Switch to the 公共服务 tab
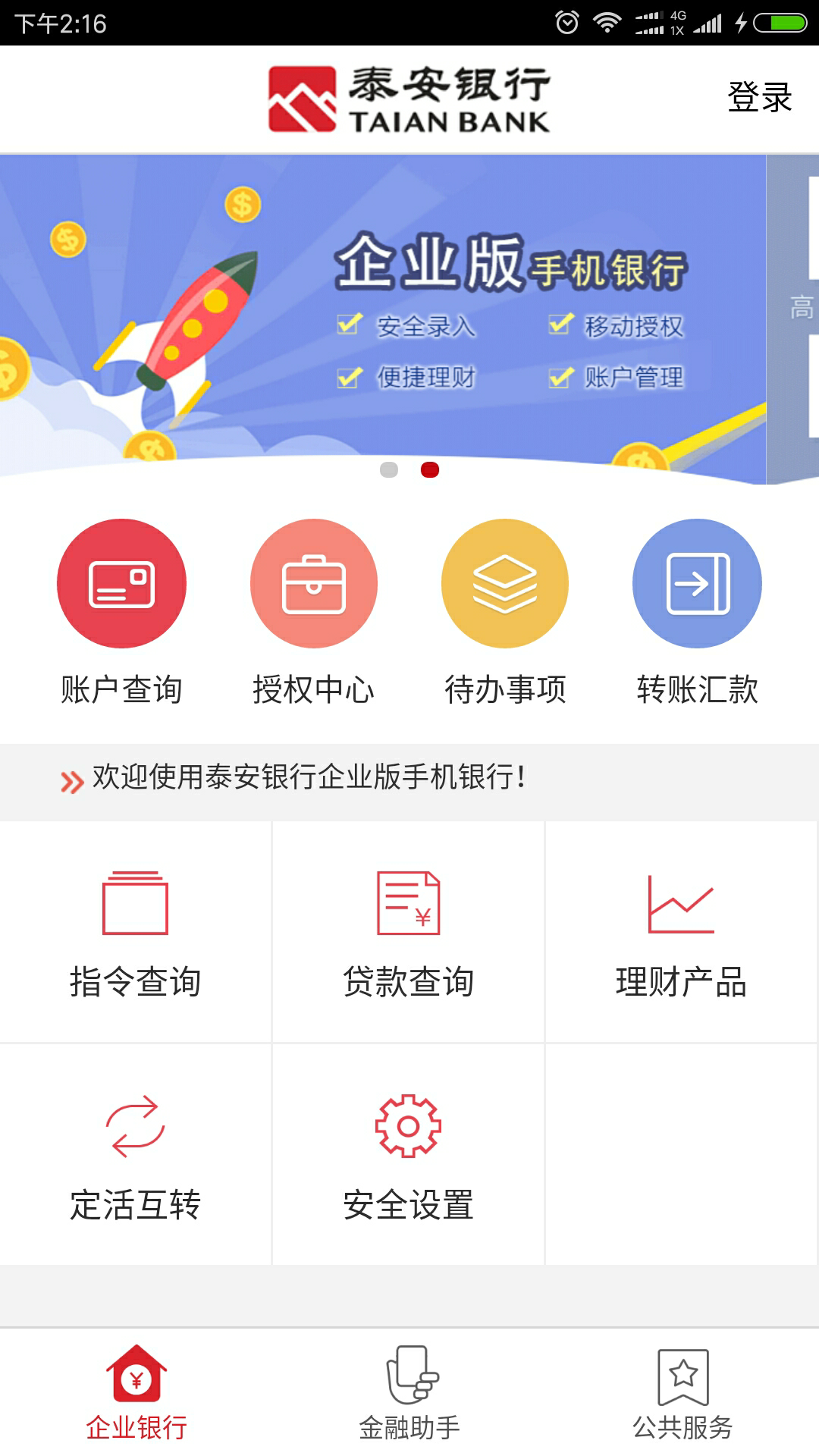The width and height of the screenshot is (819, 1456). pos(682,1392)
